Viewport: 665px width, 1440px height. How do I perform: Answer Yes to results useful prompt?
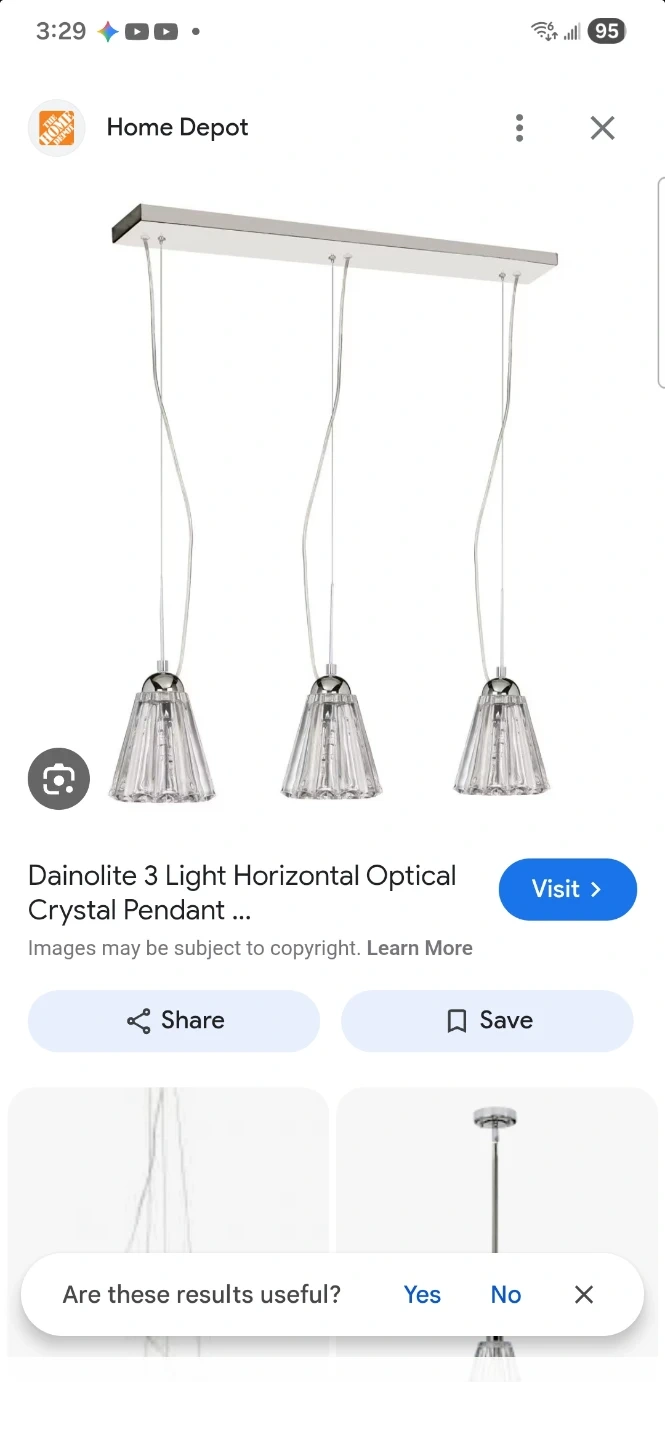[422, 1294]
